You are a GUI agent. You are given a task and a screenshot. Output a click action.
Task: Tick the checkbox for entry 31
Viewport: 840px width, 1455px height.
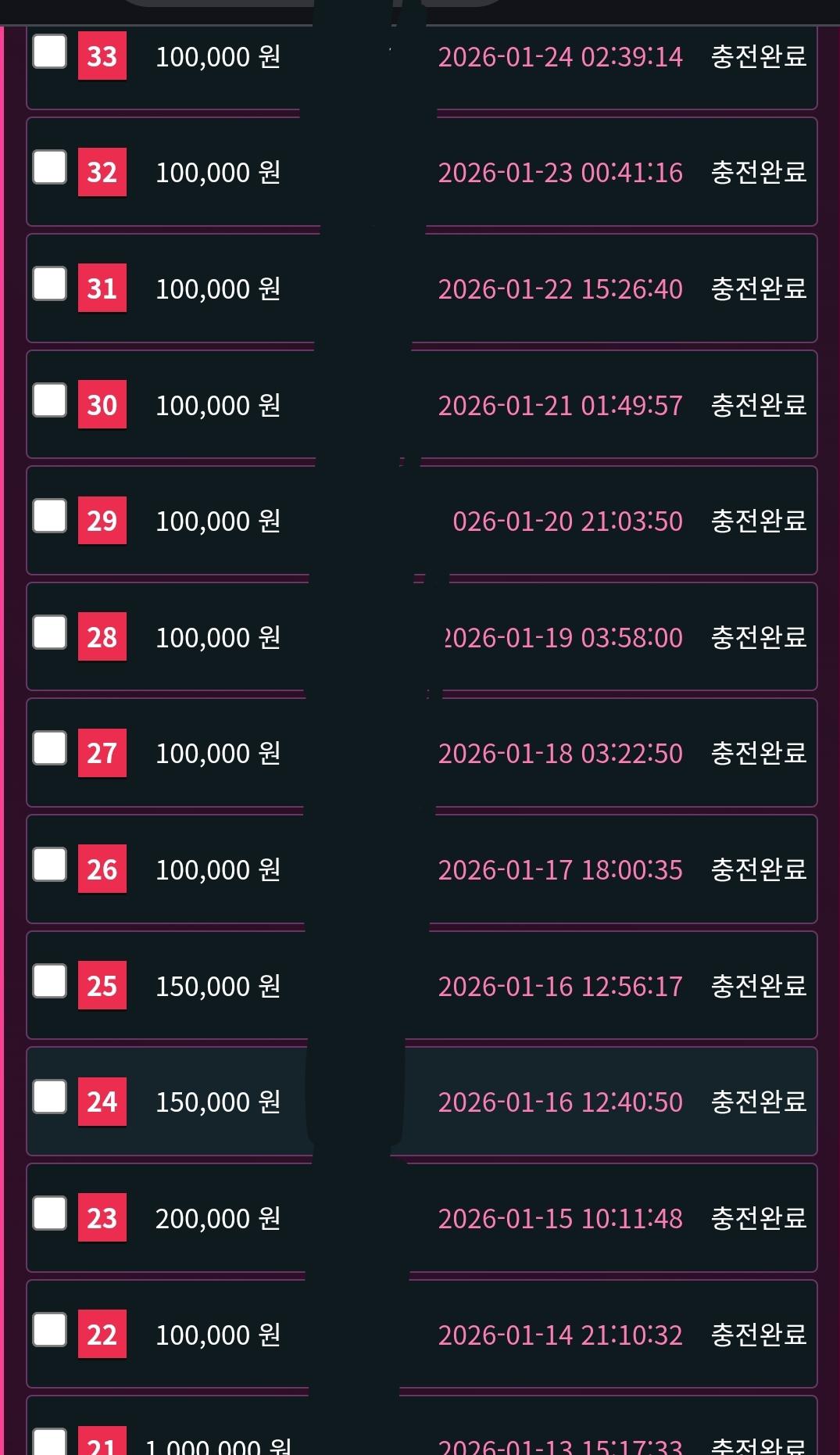tap(49, 284)
